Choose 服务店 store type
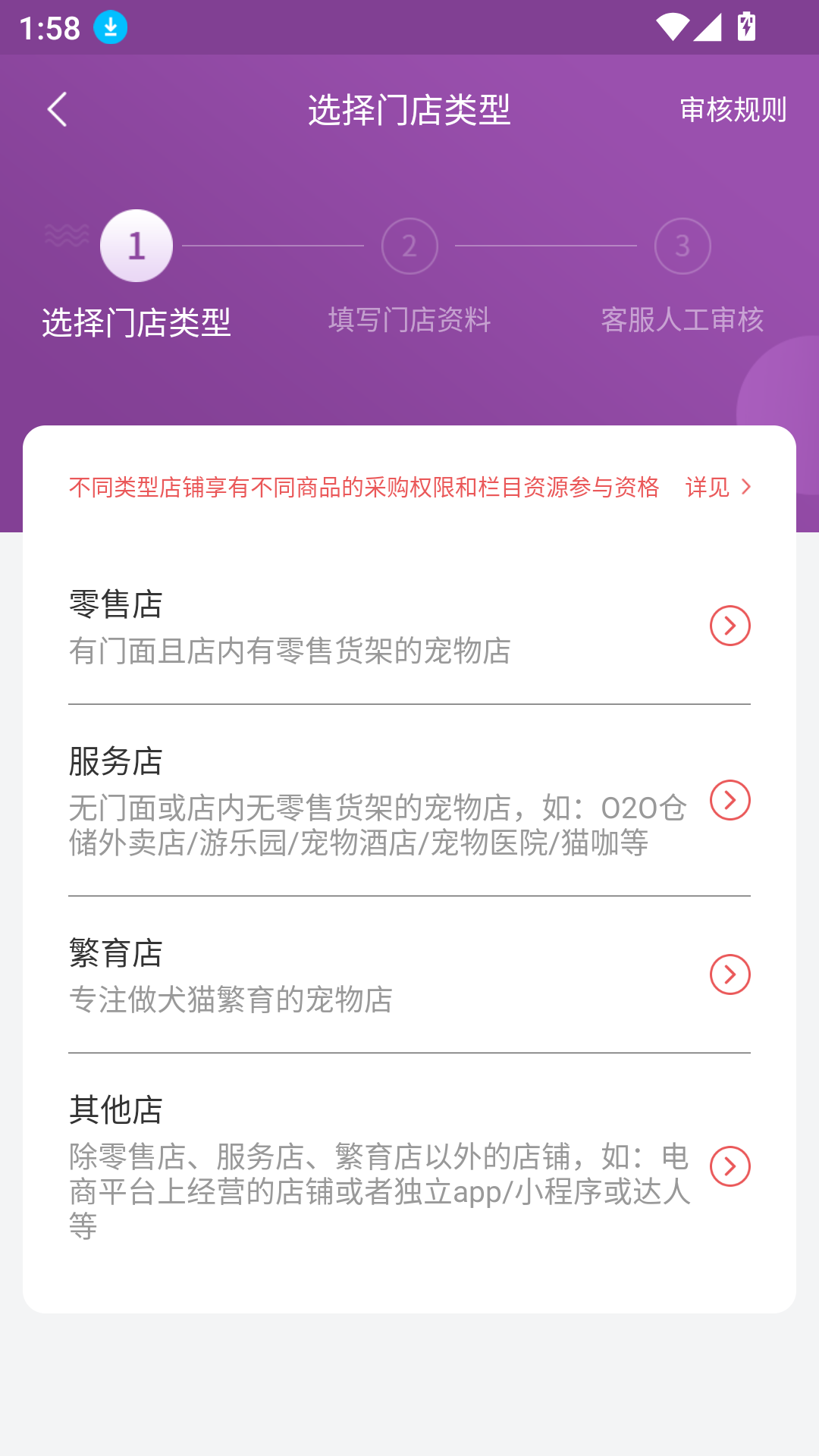The image size is (819, 1456). pos(409,800)
